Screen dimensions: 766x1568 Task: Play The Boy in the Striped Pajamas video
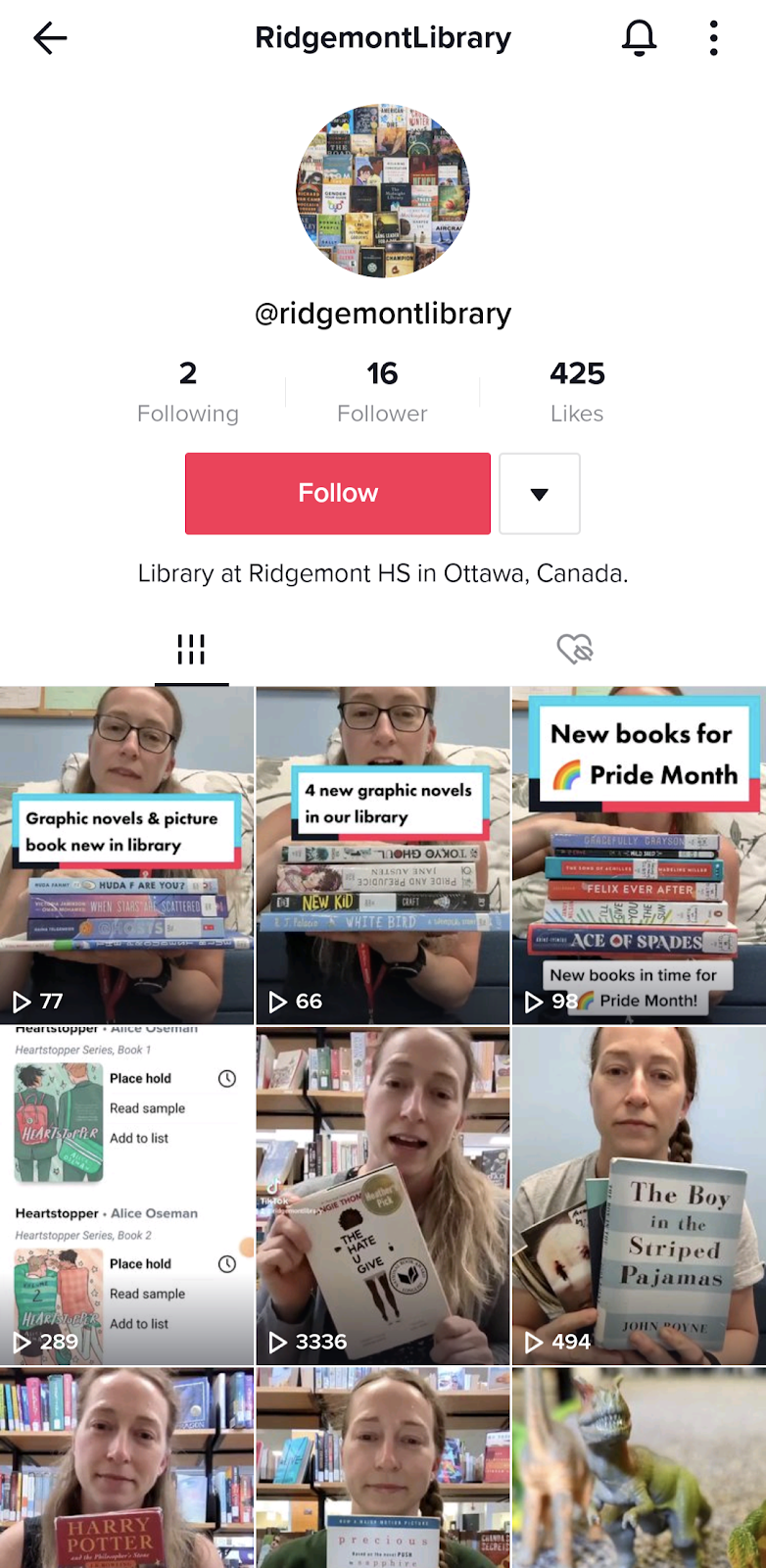(x=639, y=1196)
